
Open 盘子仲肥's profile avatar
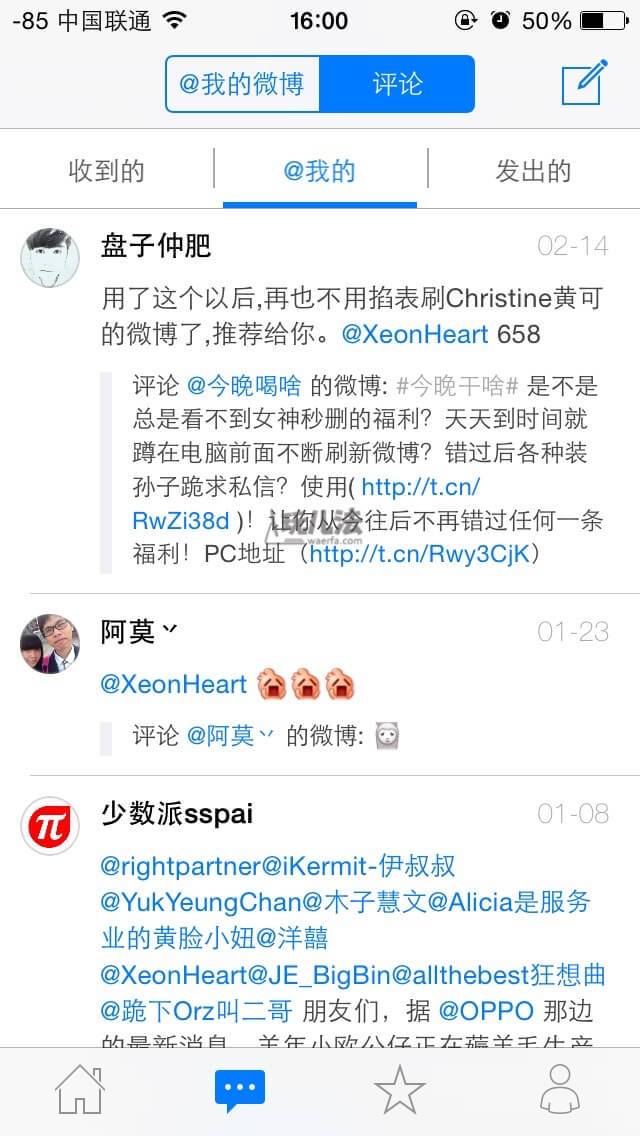[50, 258]
